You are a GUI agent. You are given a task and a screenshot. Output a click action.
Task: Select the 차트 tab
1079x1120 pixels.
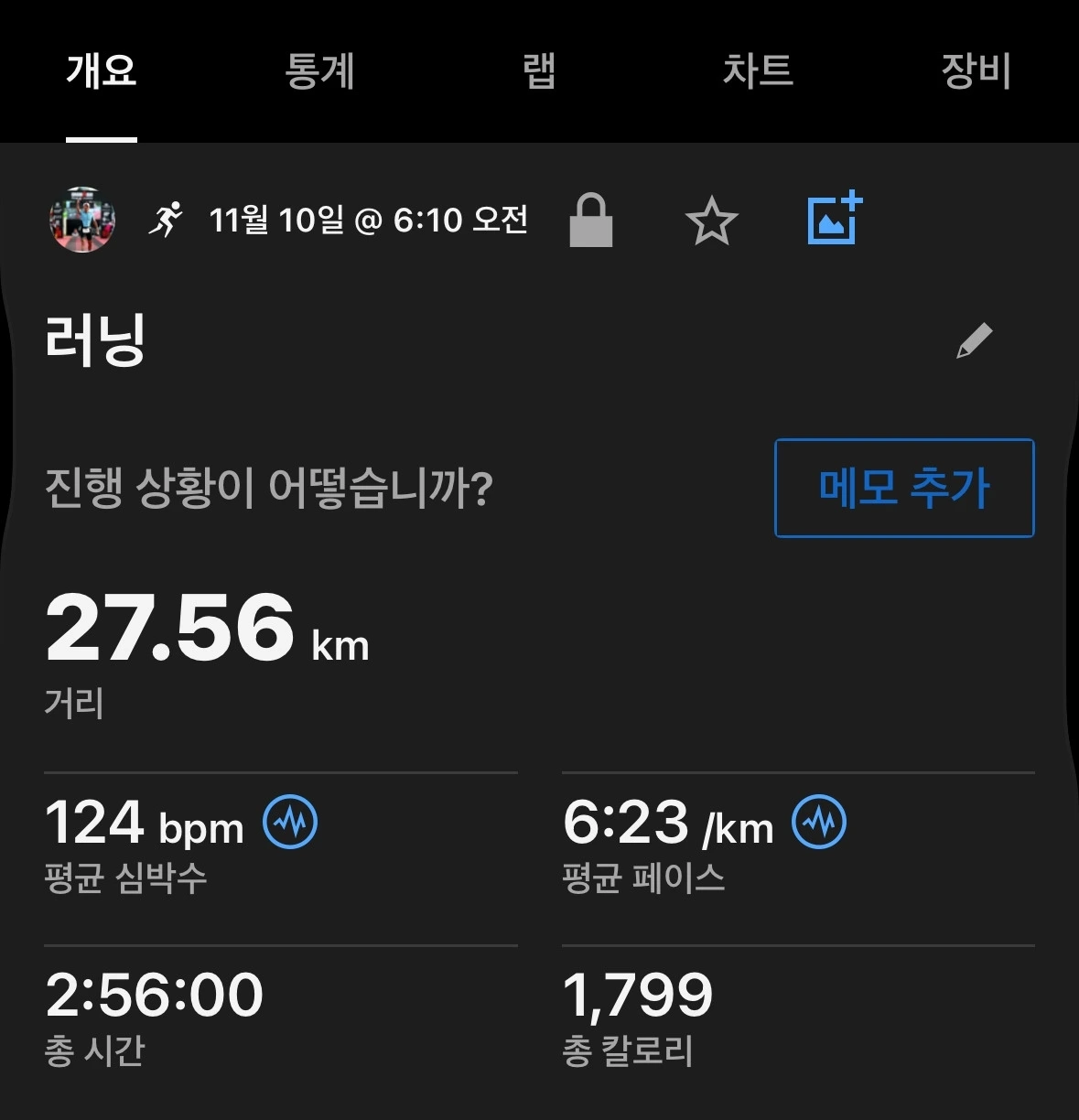(x=758, y=71)
